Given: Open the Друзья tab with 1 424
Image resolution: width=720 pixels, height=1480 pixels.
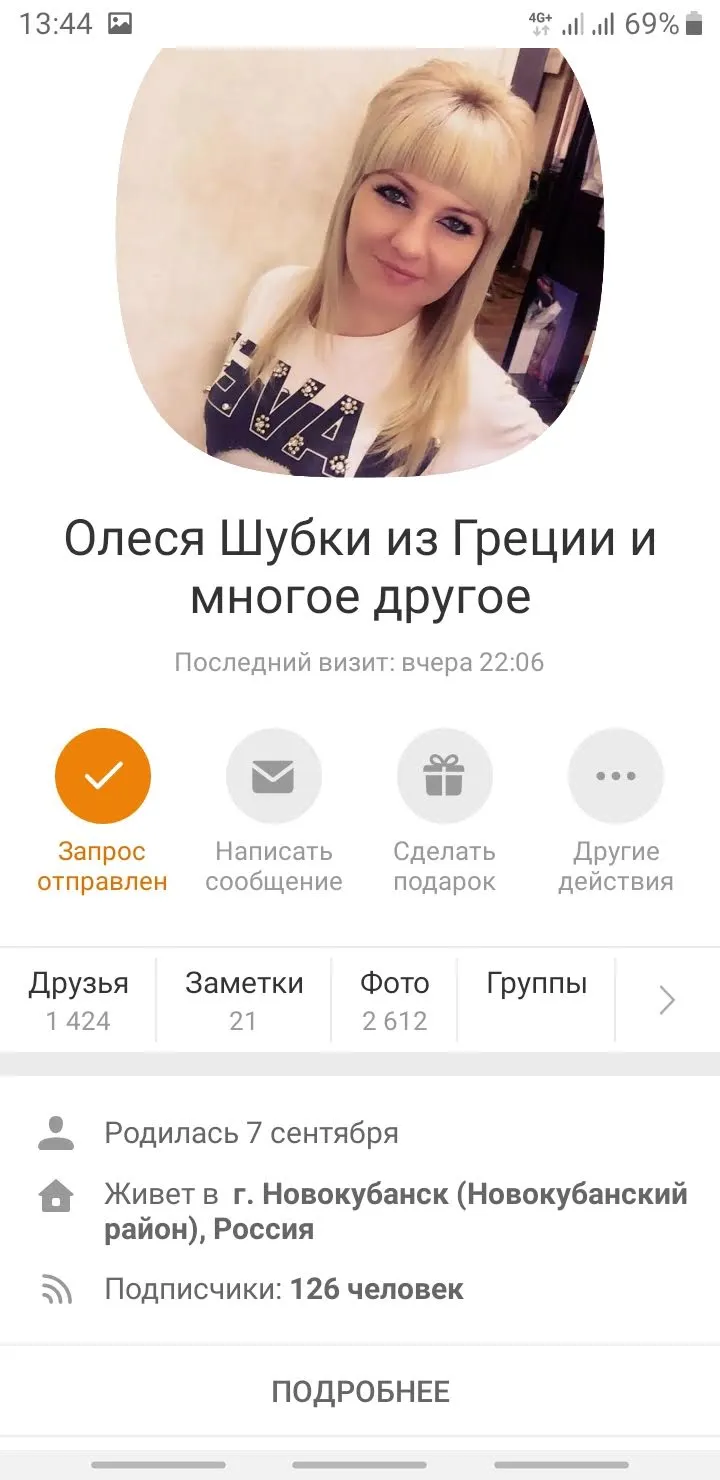Looking at the screenshot, I should (x=78, y=1000).
